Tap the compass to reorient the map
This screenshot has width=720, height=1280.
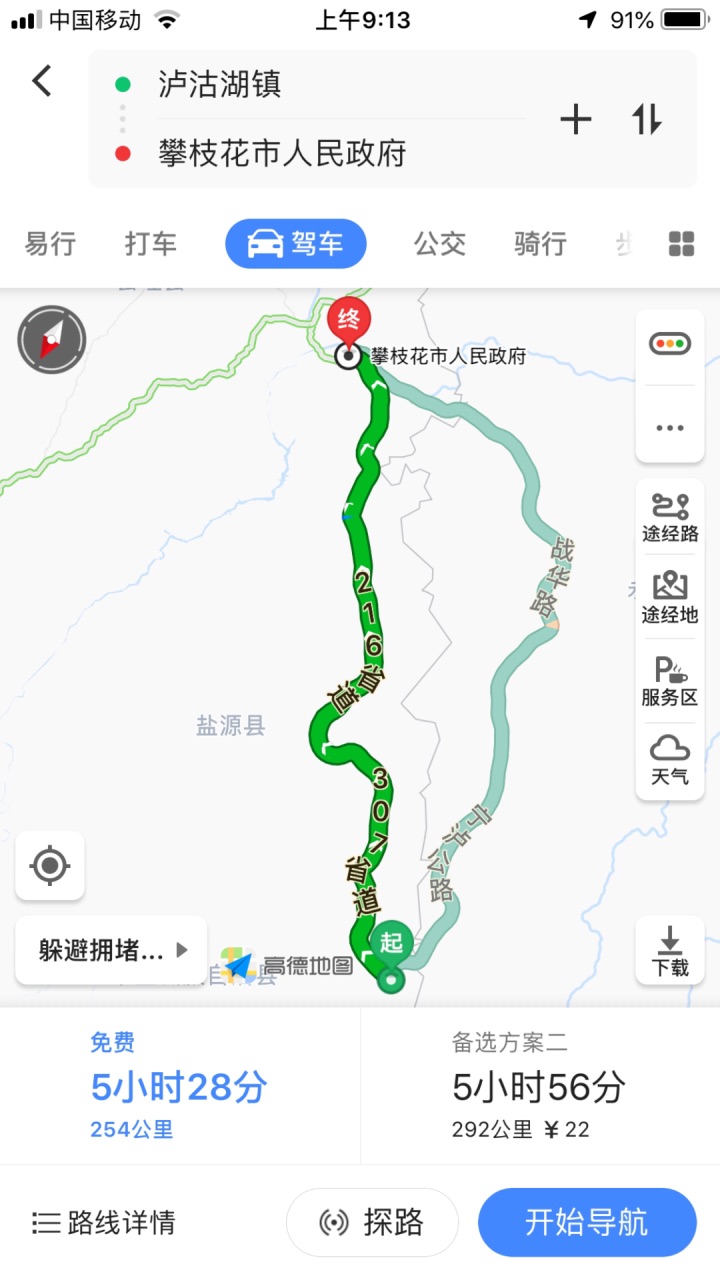pyautogui.click(x=51, y=340)
